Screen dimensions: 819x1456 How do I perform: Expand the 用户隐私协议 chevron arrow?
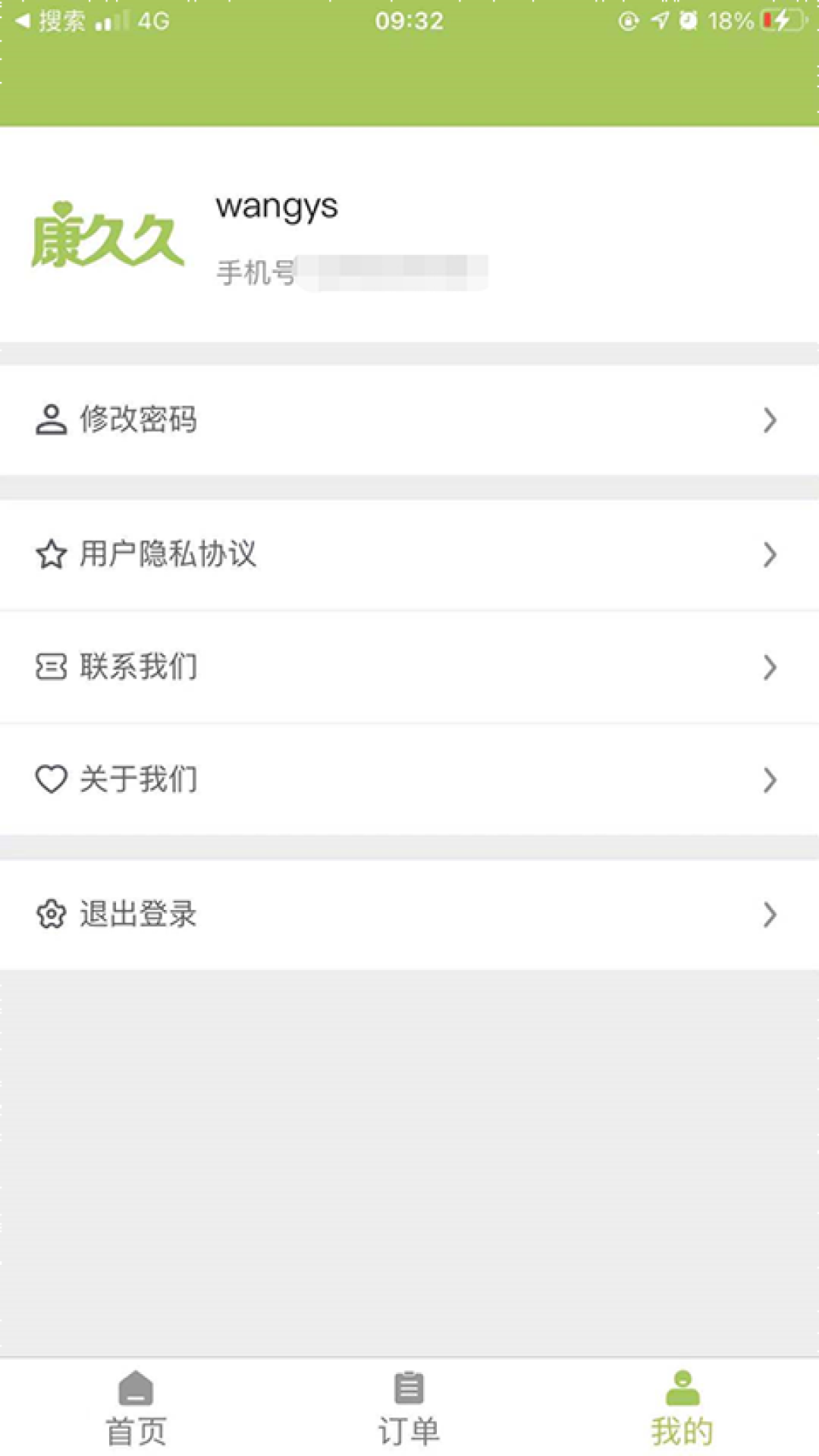pyautogui.click(x=770, y=555)
